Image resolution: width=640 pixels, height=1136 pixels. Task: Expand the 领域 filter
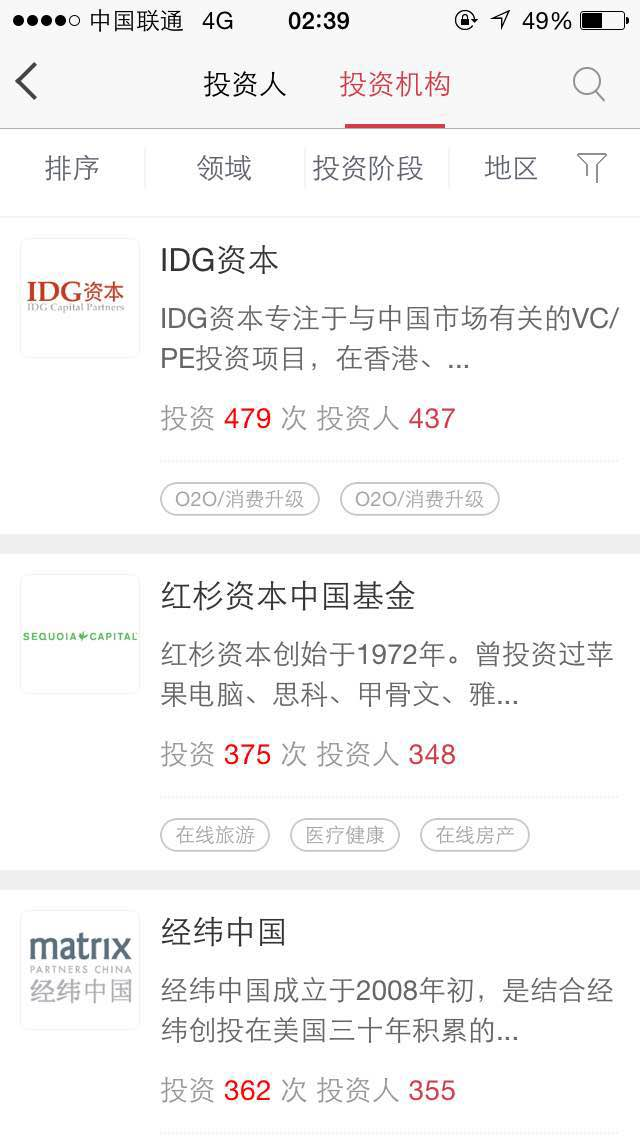pyautogui.click(x=224, y=168)
